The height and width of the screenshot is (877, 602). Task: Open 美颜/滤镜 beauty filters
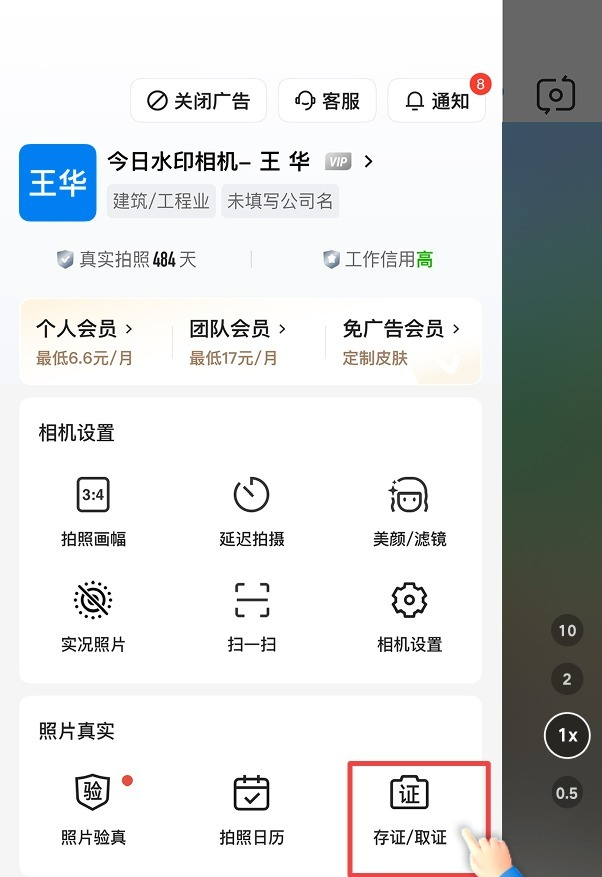410,511
